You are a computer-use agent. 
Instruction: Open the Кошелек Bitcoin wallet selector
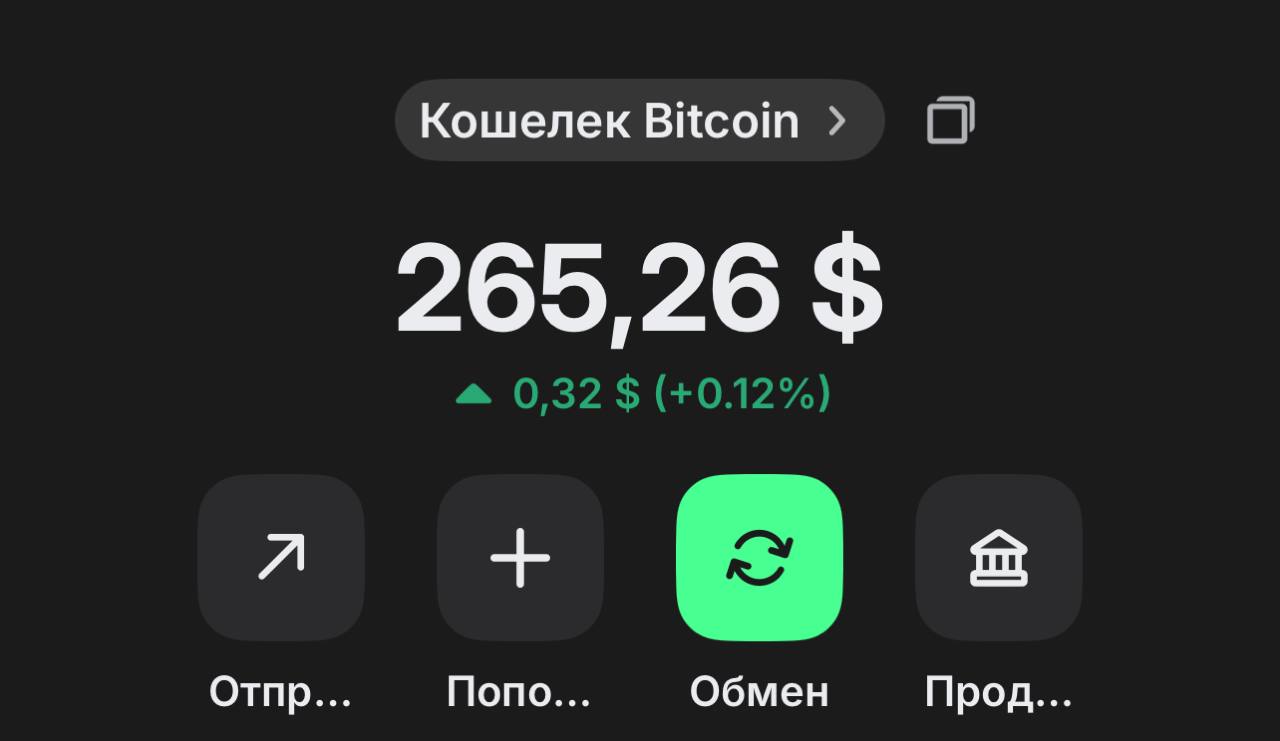point(638,121)
